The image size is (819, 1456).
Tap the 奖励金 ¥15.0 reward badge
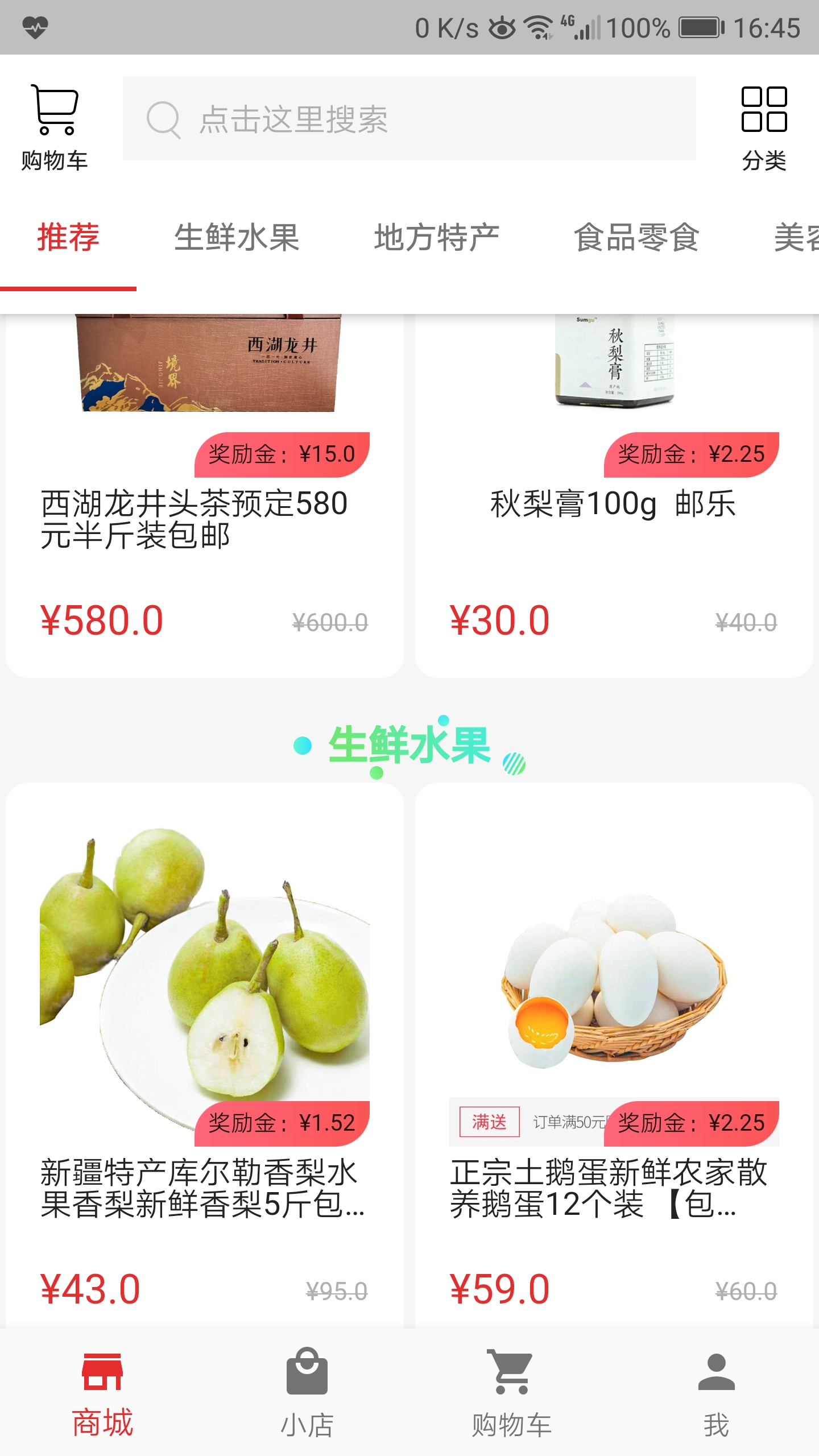coord(283,453)
